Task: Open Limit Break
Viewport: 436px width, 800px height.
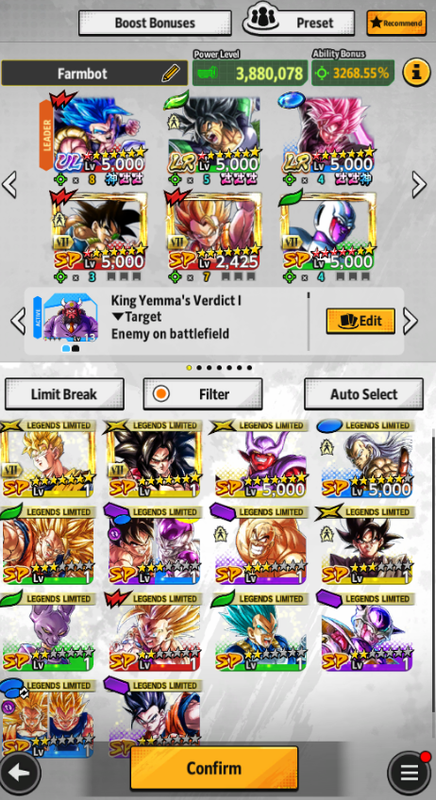Action: (x=64, y=394)
